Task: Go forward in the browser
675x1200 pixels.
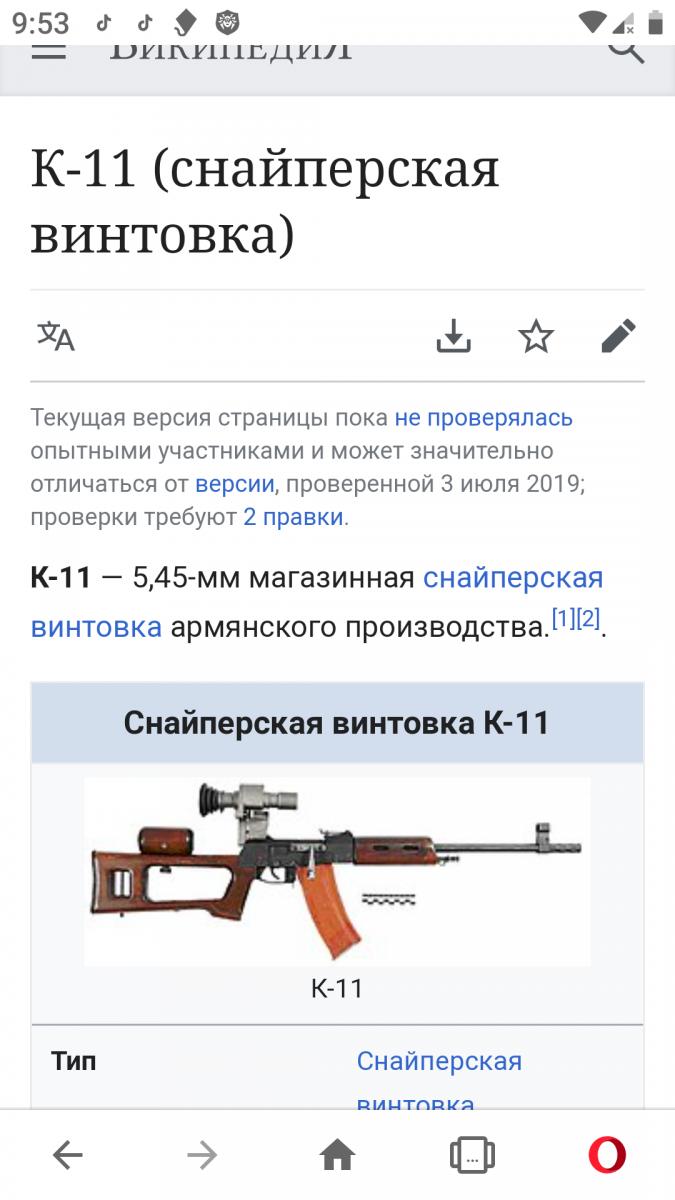Action: click(x=202, y=1156)
